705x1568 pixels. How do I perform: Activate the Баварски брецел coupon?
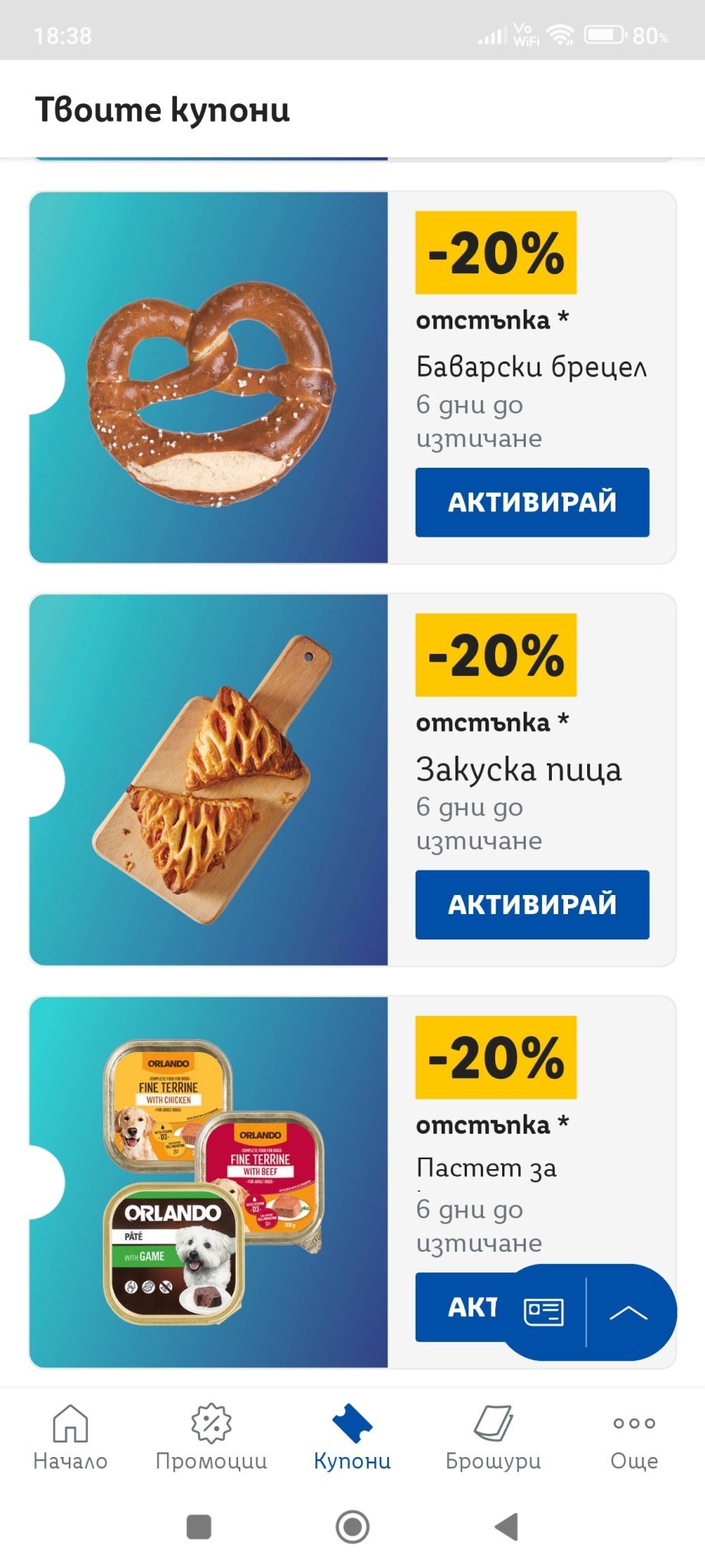point(532,502)
